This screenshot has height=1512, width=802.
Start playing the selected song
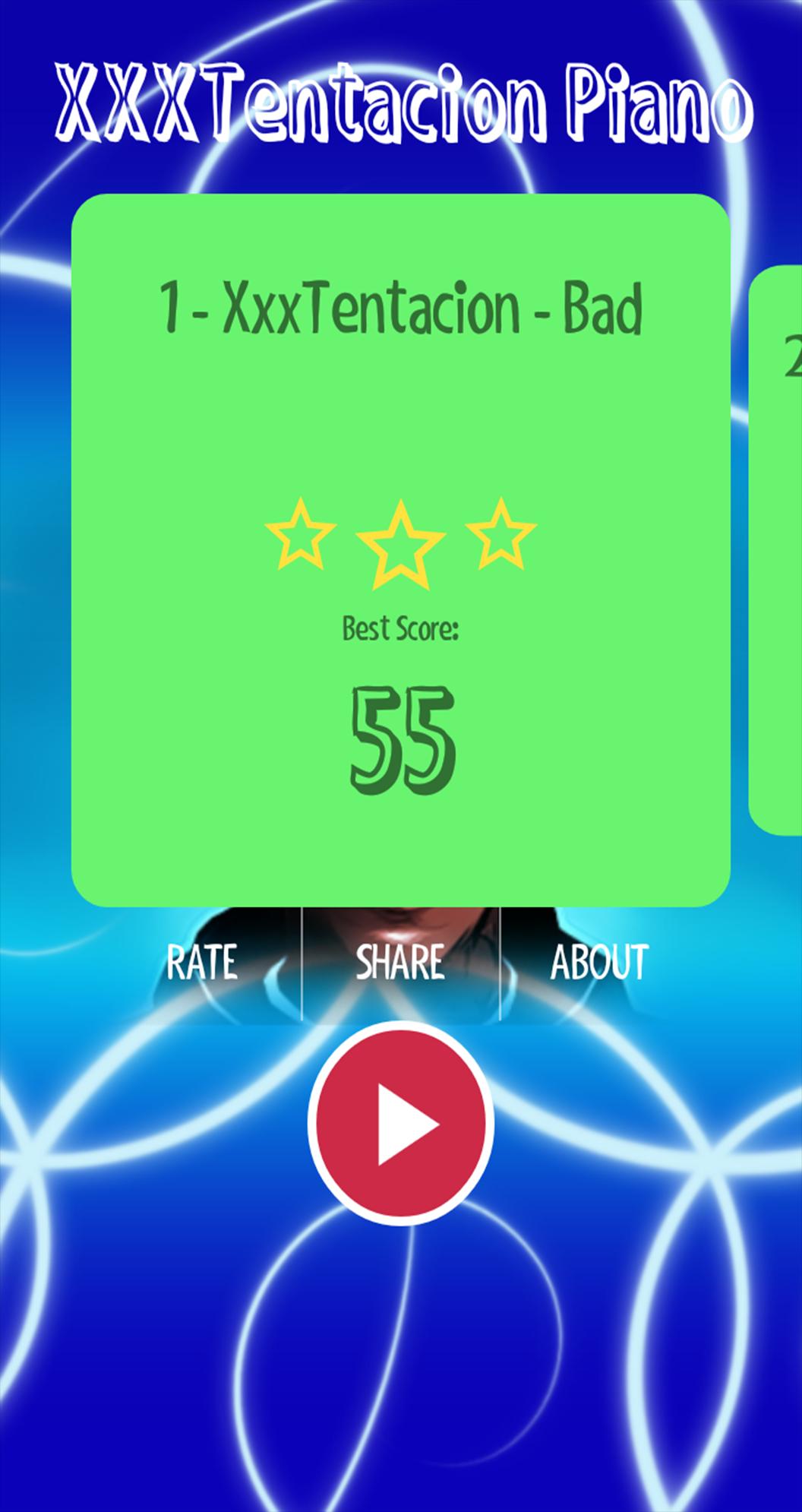coord(401,1124)
